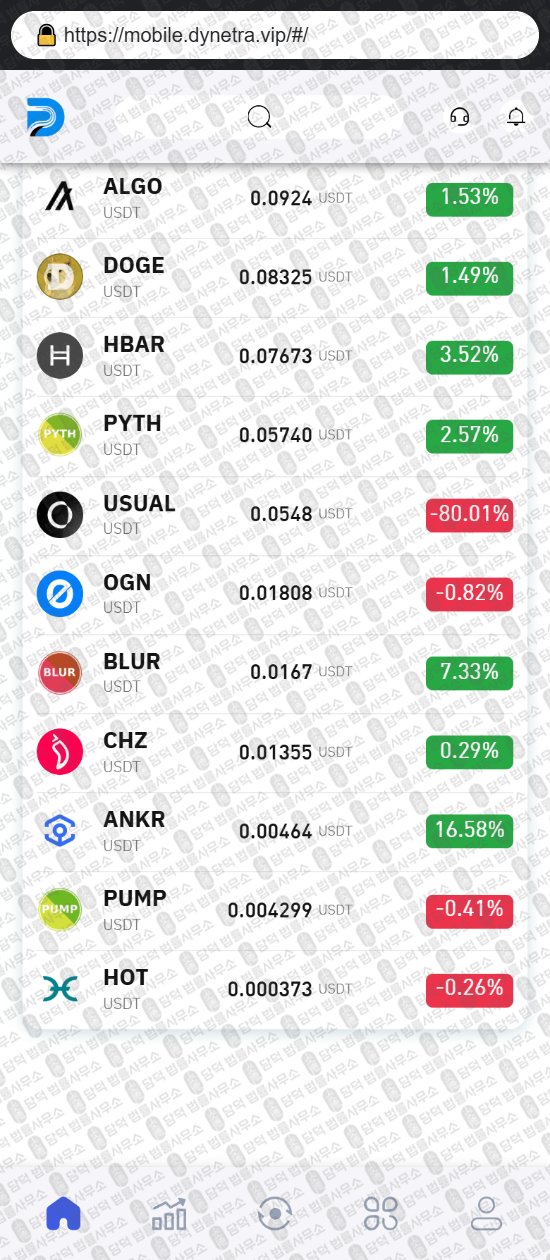Open the center trade tab
Image resolution: width=550 pixels, height=1260 pixels.
click(275, 1213)
